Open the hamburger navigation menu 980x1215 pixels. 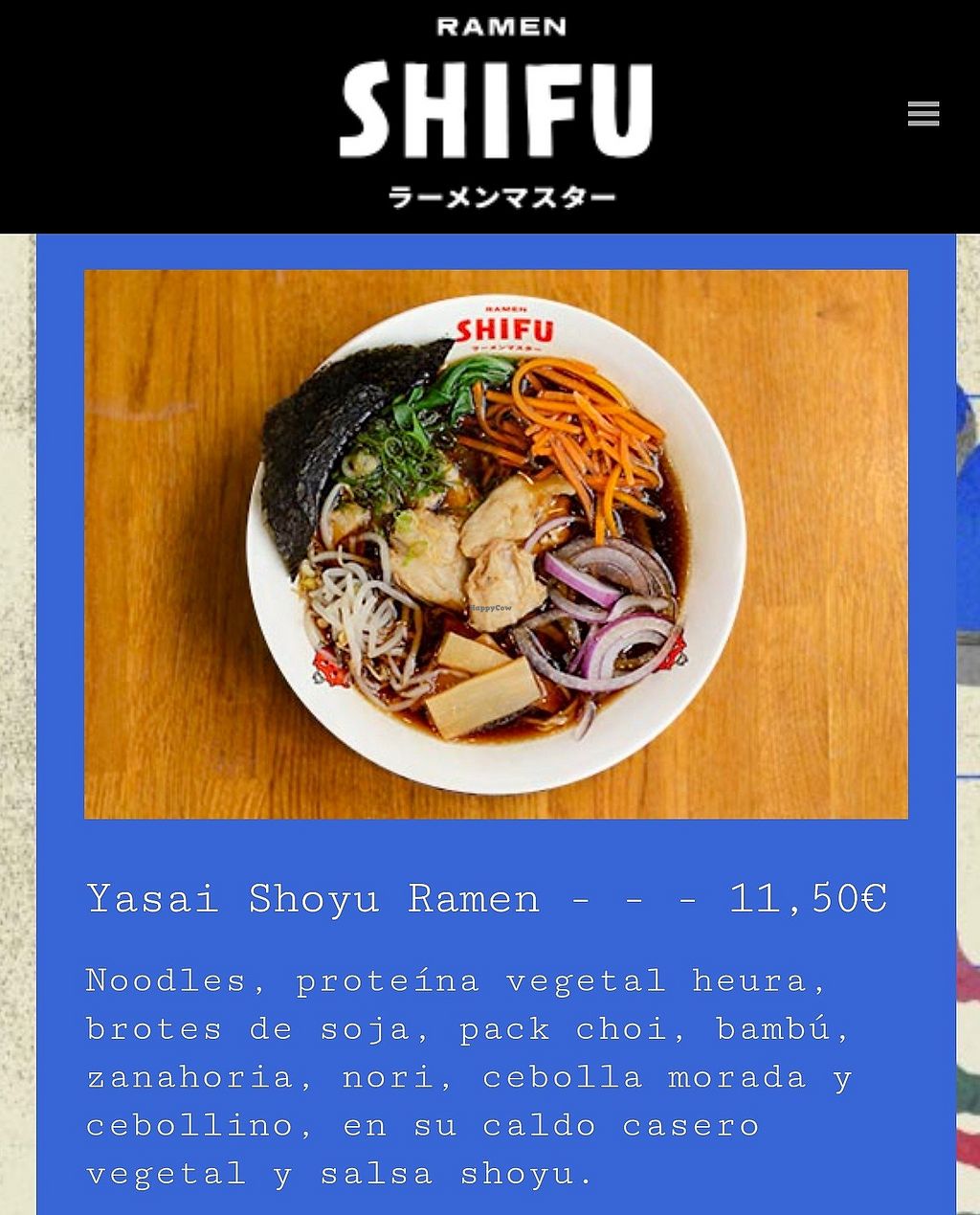pos(924,114)
